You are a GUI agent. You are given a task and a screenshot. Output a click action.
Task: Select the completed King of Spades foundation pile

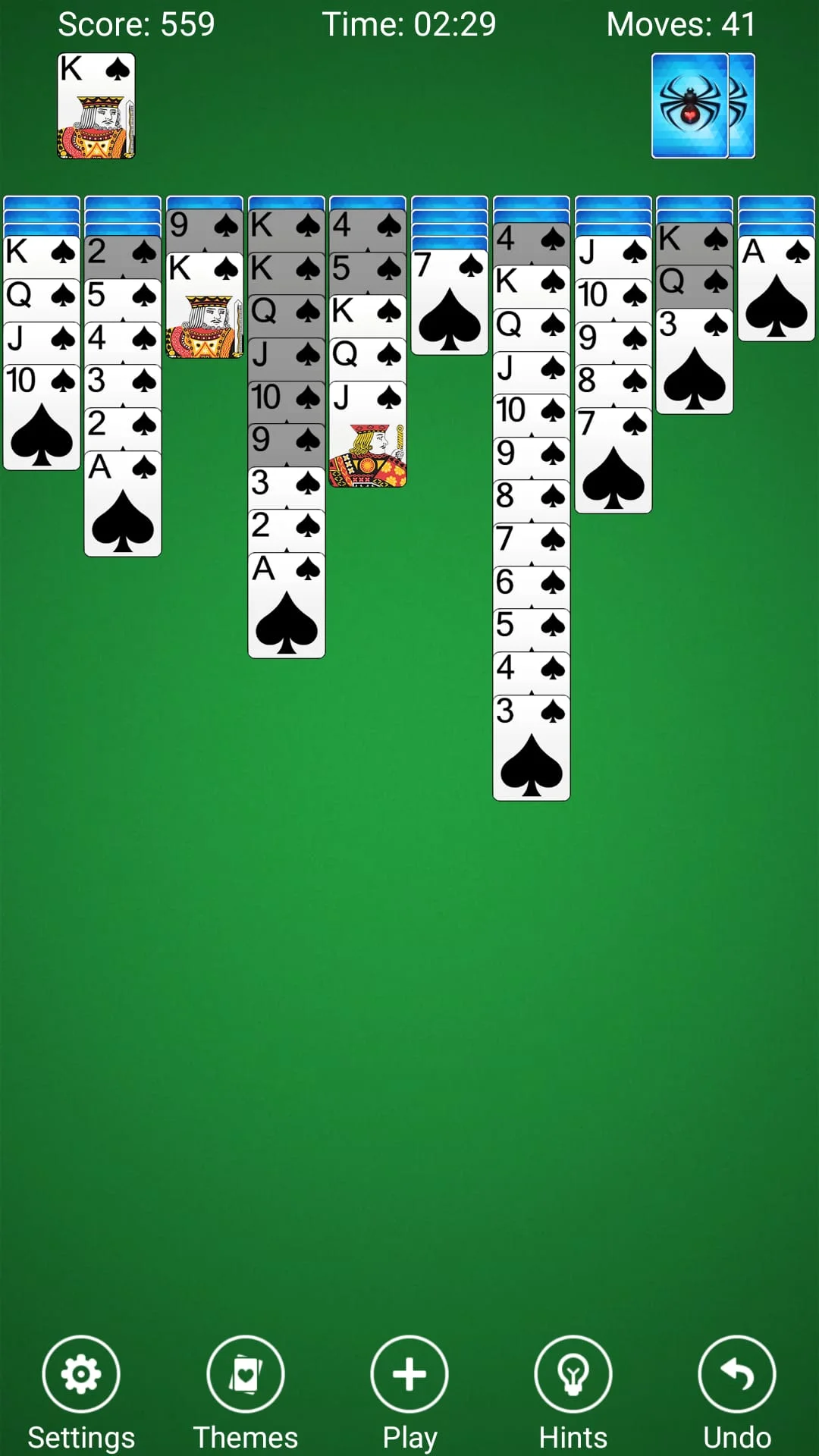pyautogui.click(x=97, y=106)
